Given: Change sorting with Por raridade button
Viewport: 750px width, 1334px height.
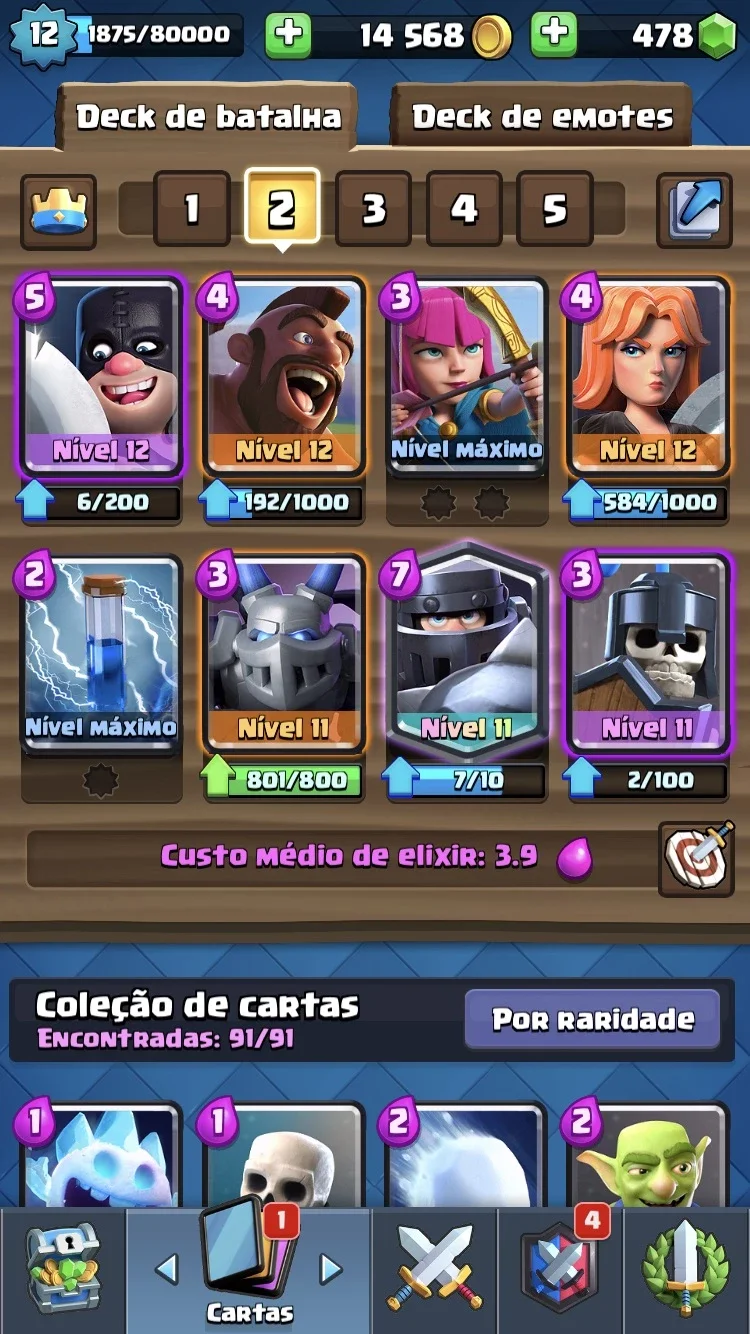Looking at the screenshot, I should (592, 1019).
